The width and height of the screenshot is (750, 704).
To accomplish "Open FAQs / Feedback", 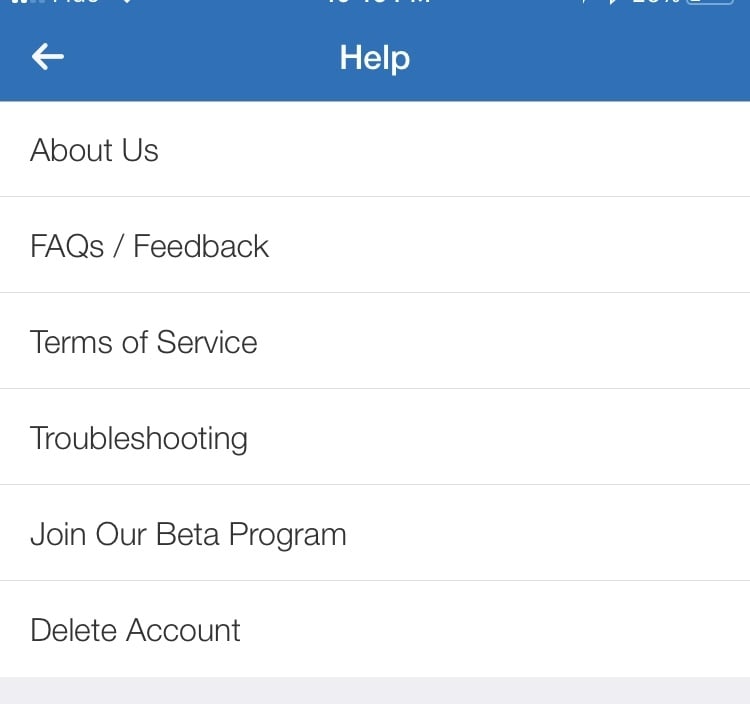I will (x=150, y=246).
